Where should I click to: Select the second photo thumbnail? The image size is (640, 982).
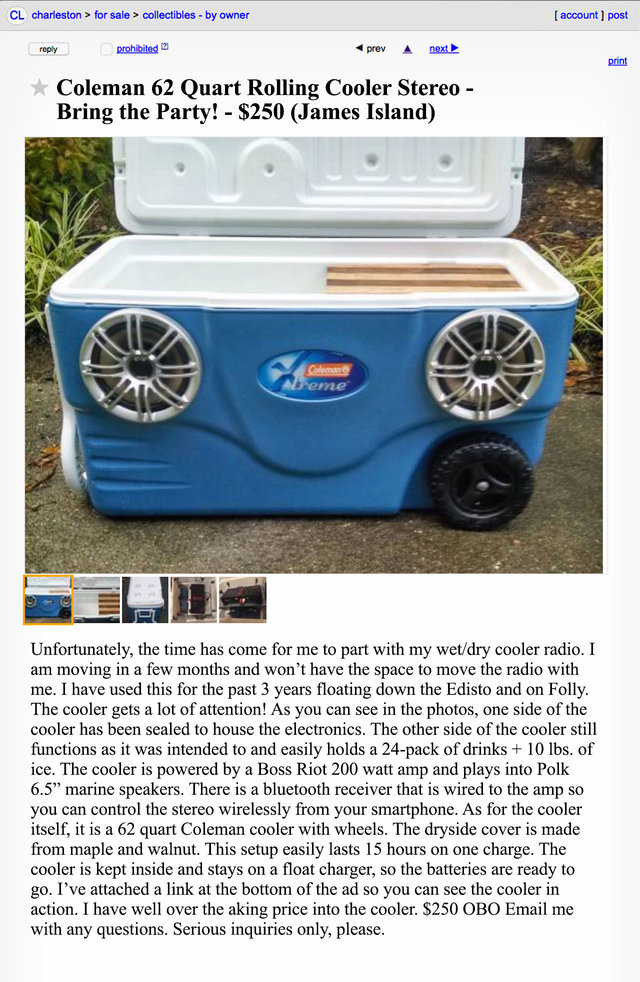[97, 599]
